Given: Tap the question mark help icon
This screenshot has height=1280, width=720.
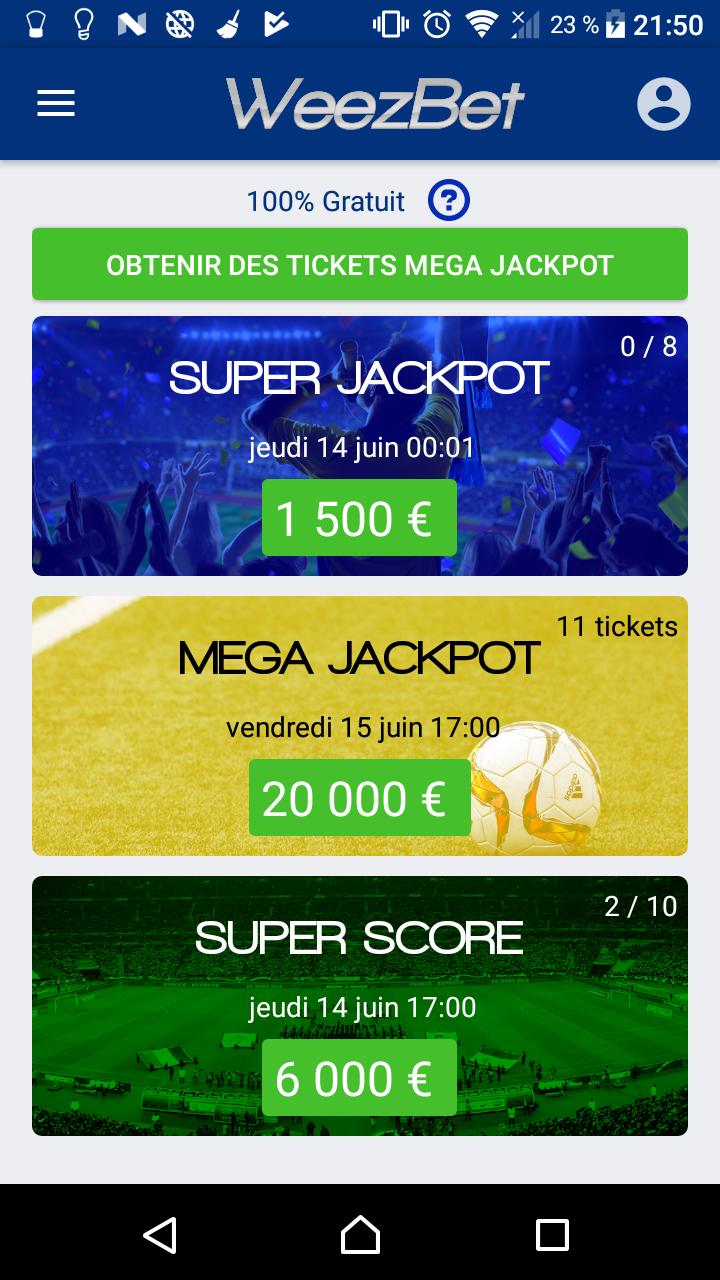Looking at the screenshot, I should (449, 200).
